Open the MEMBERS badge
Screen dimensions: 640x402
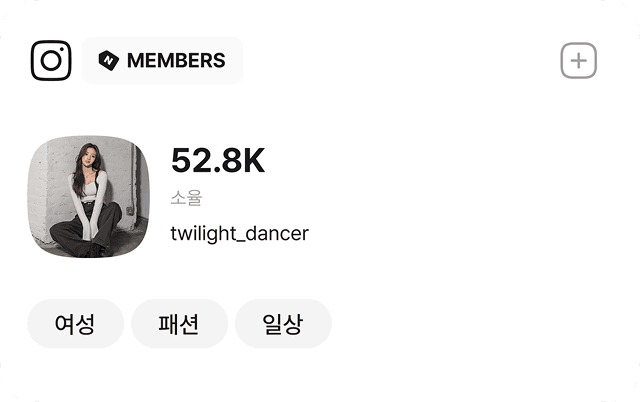coord(162,61)
